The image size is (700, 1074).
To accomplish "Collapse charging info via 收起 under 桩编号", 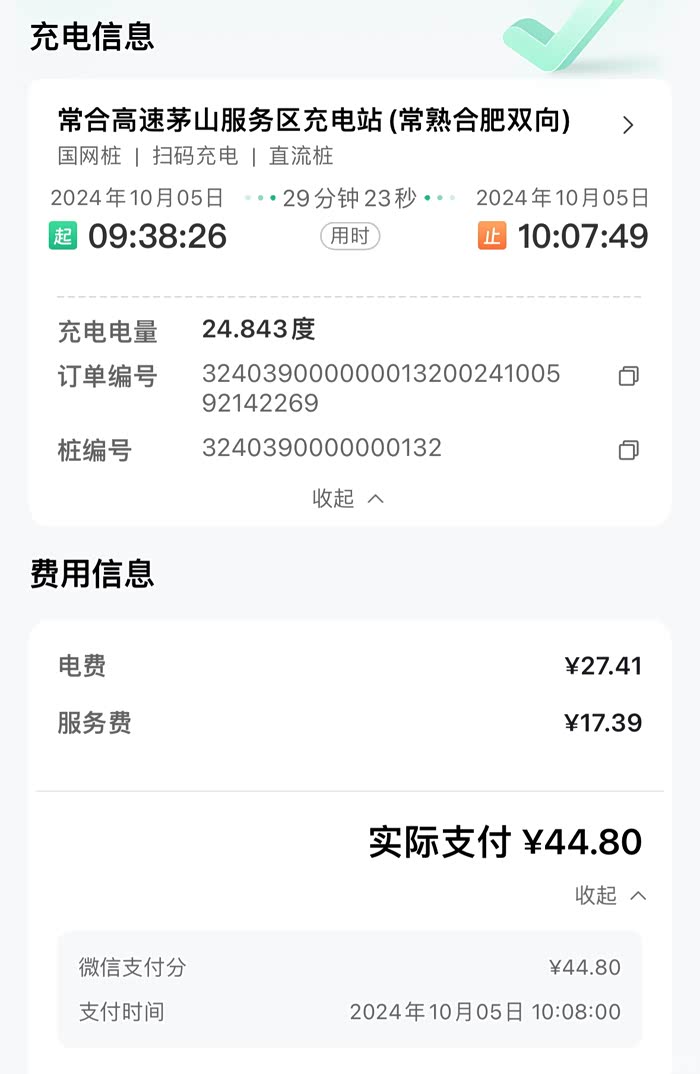I will click(348, 498).
